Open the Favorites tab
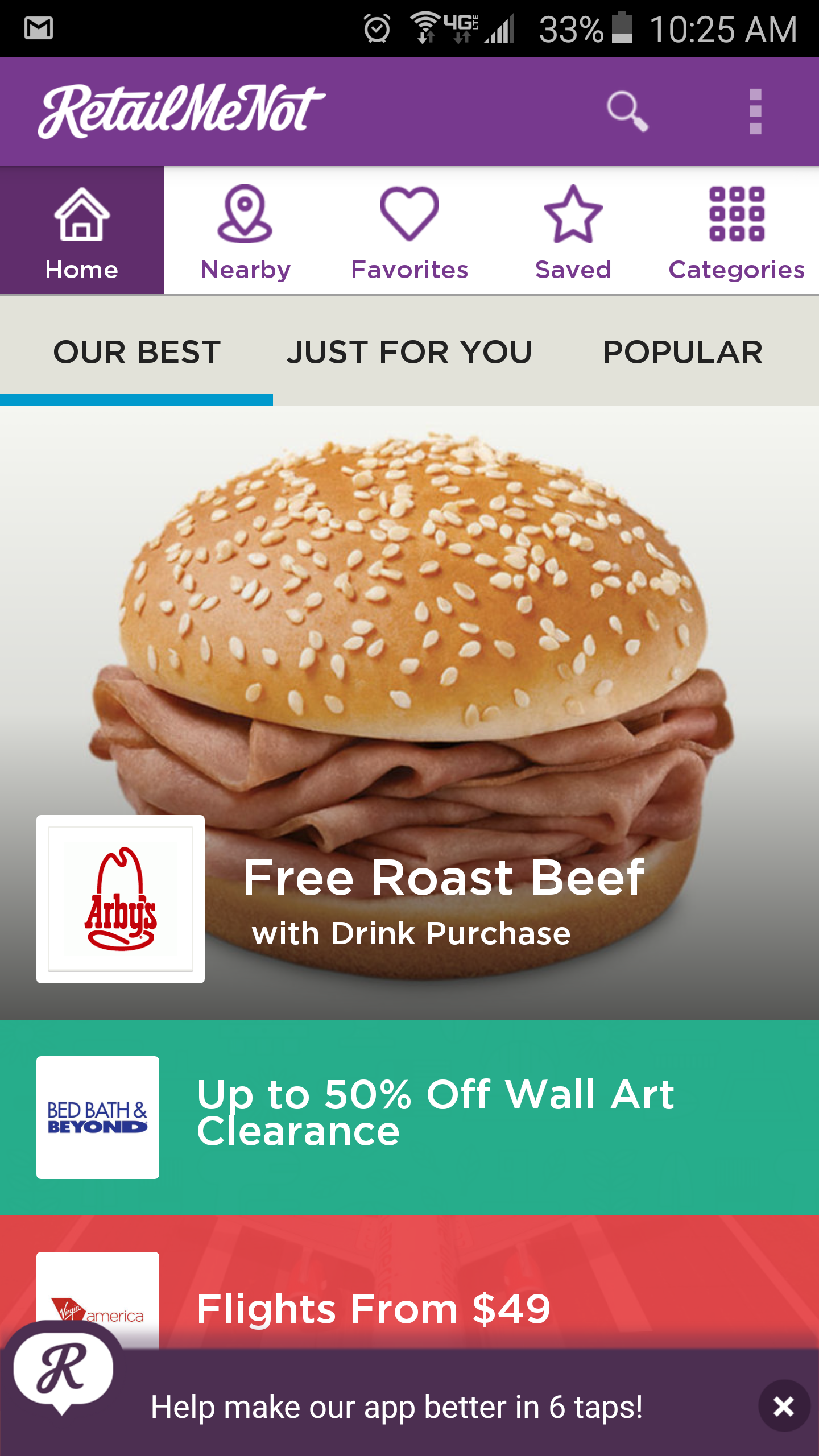 tap(409, 231)
